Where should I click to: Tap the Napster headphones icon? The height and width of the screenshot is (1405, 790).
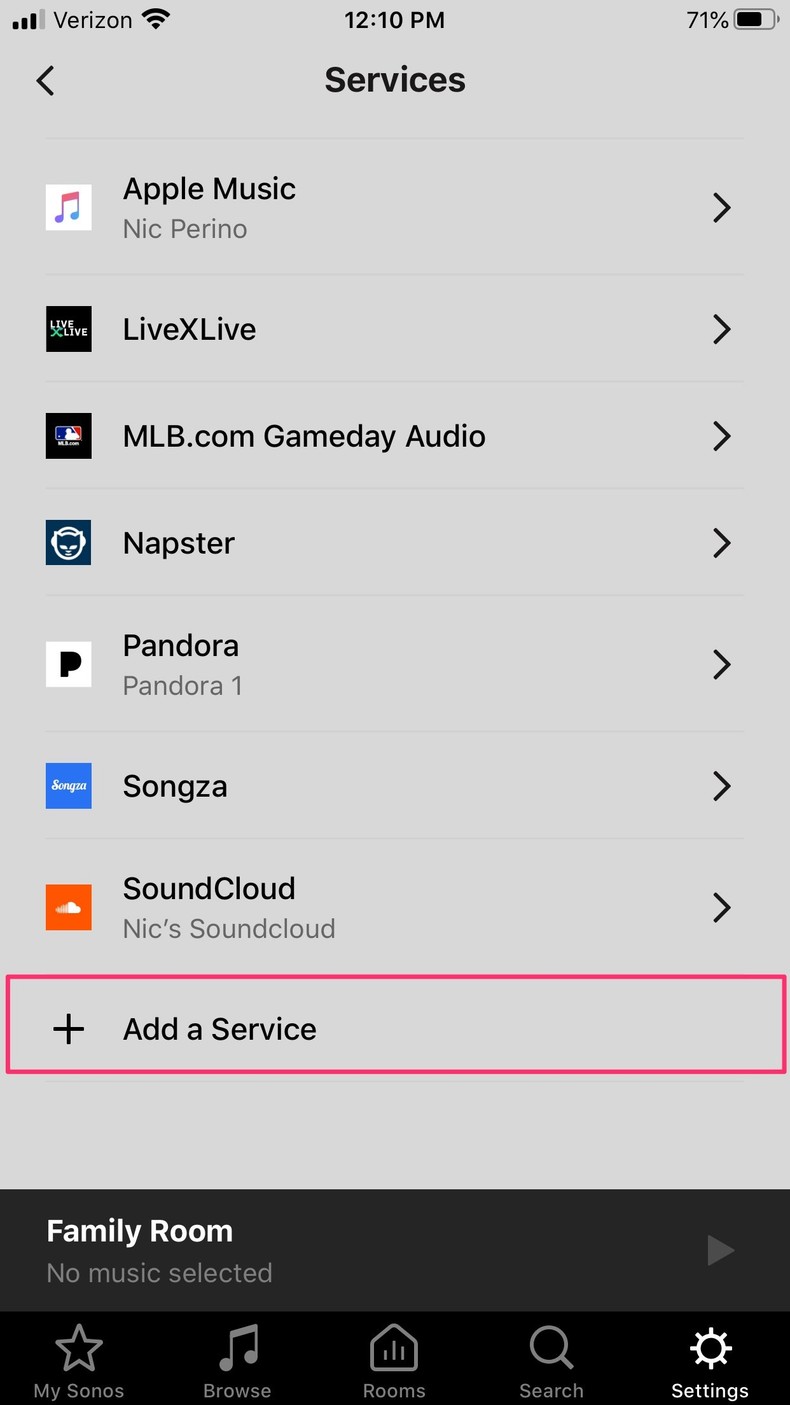(68, 543)
